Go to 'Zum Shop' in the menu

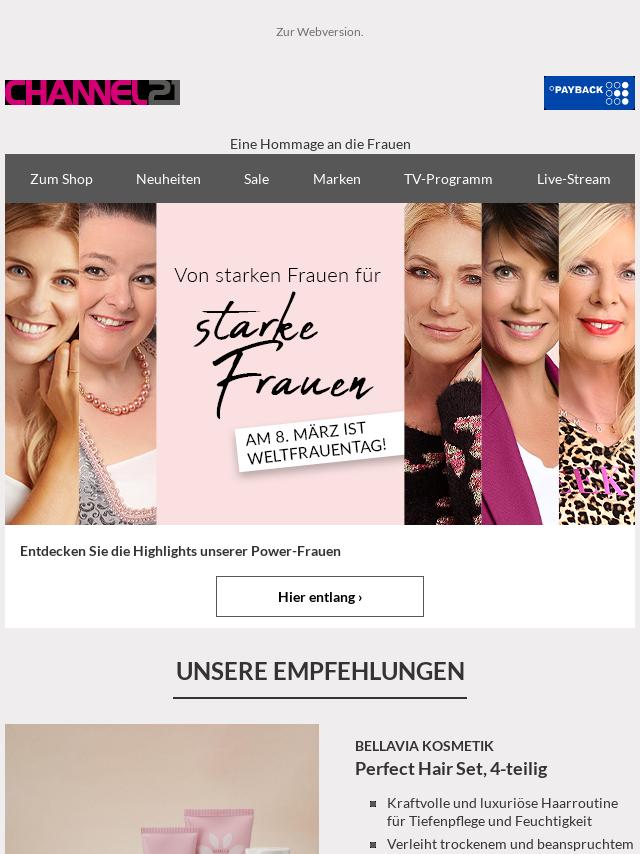coord(61,179)
